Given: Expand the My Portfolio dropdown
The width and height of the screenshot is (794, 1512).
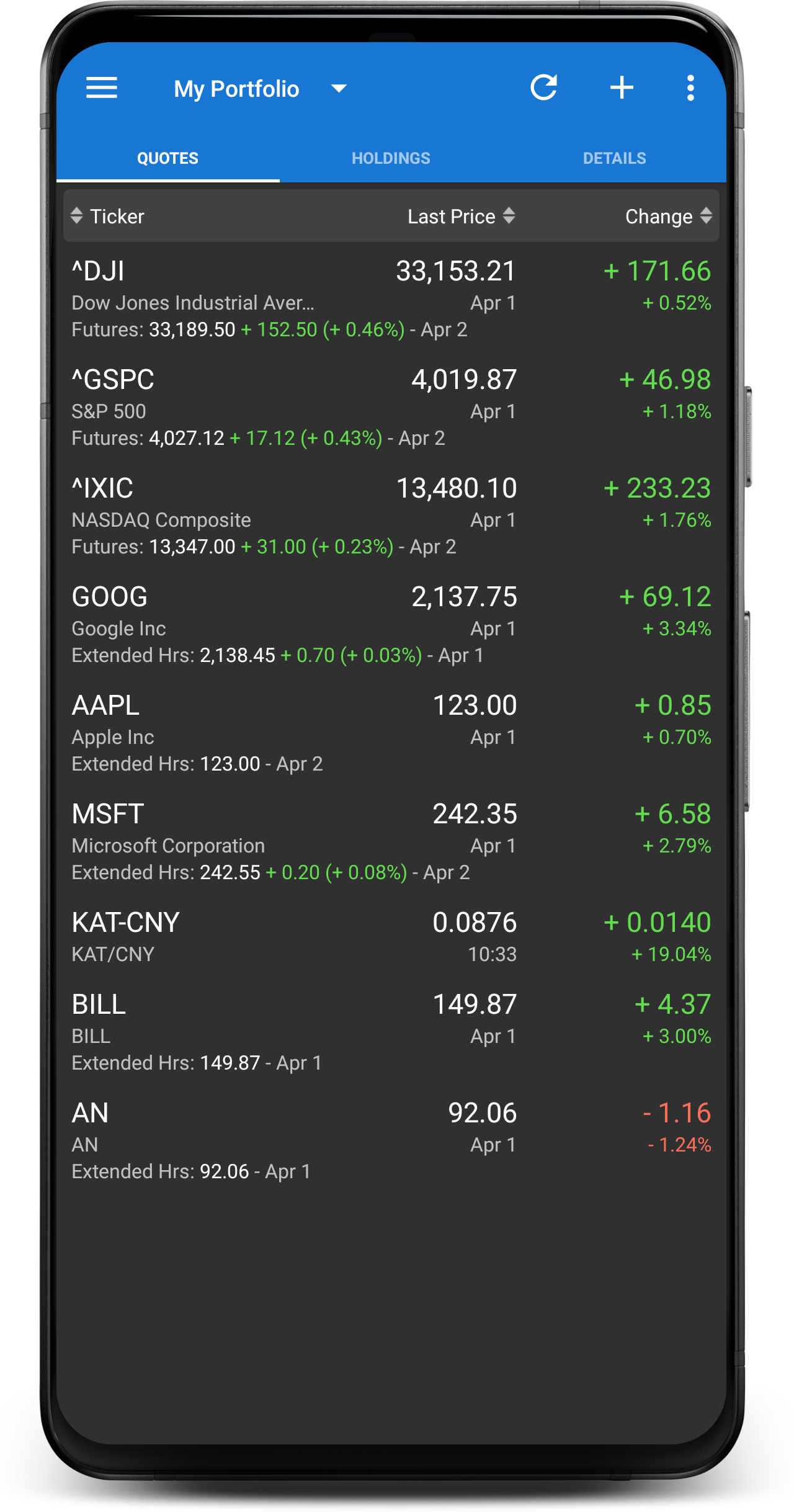Looking at the screenshot, I should coord(260,89).
